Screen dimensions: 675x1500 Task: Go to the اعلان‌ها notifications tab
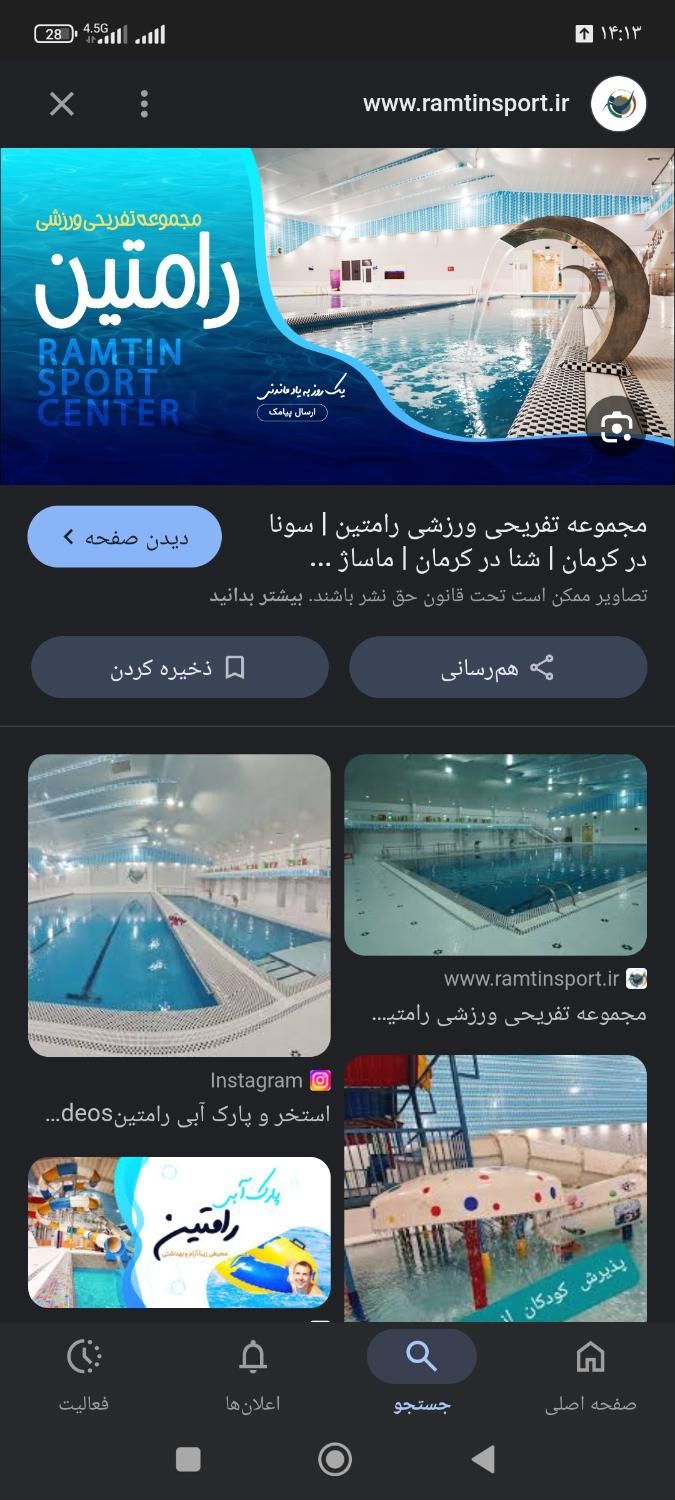coord(253,1376)
